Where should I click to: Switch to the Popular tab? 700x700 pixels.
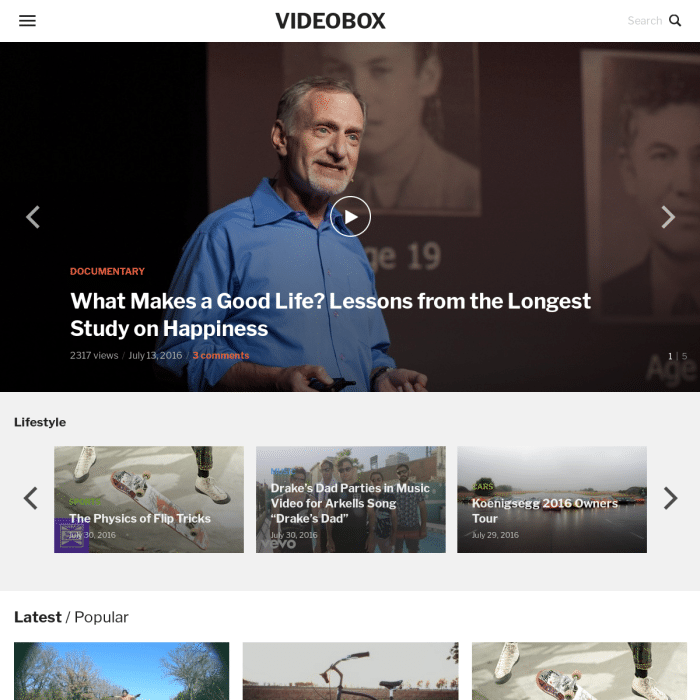click(101, 617)
